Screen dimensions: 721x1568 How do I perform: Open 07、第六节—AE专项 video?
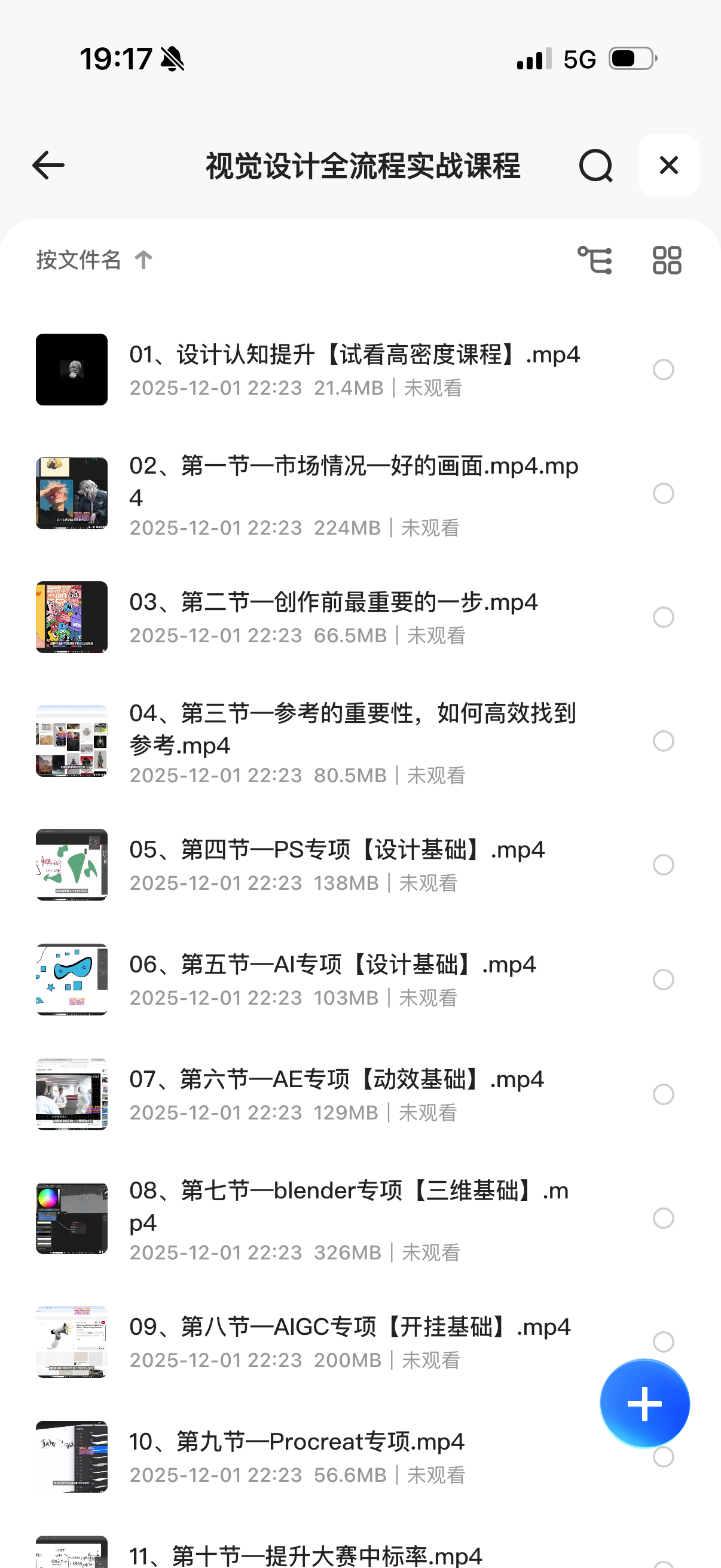coord(337,1080)
